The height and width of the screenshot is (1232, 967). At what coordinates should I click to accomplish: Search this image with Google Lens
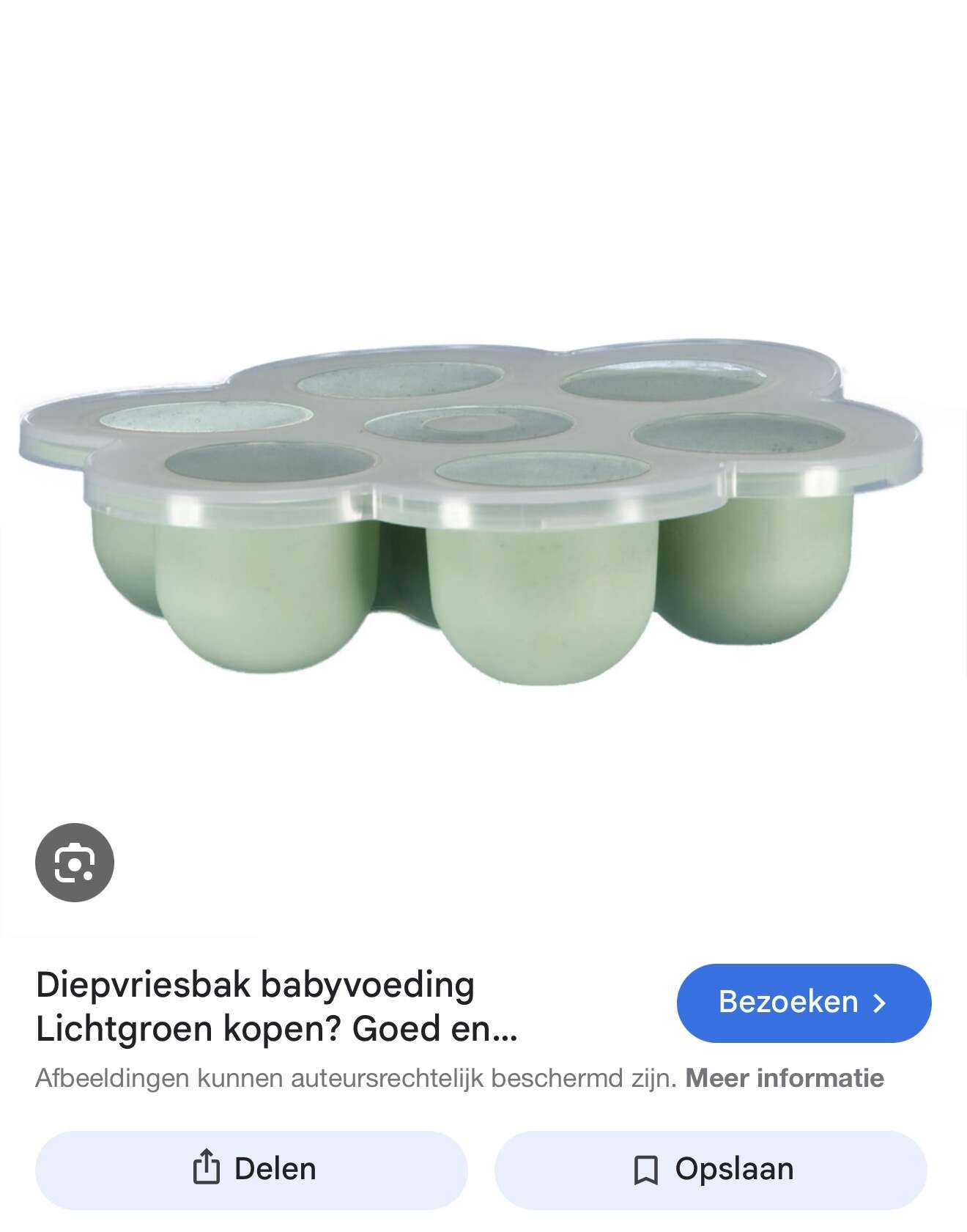(75, 863)
